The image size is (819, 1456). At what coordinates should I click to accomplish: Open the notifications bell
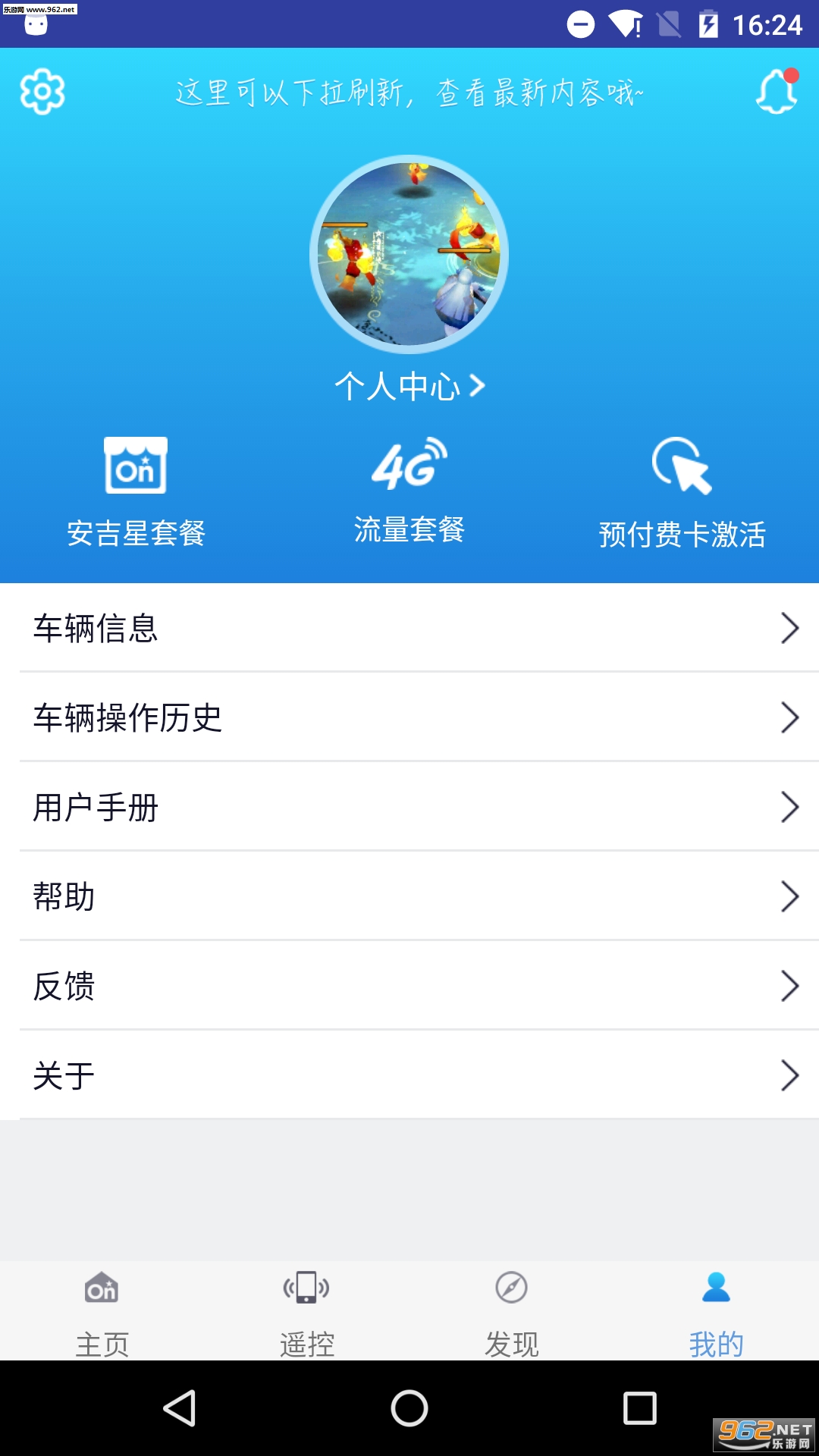(777, 92)
